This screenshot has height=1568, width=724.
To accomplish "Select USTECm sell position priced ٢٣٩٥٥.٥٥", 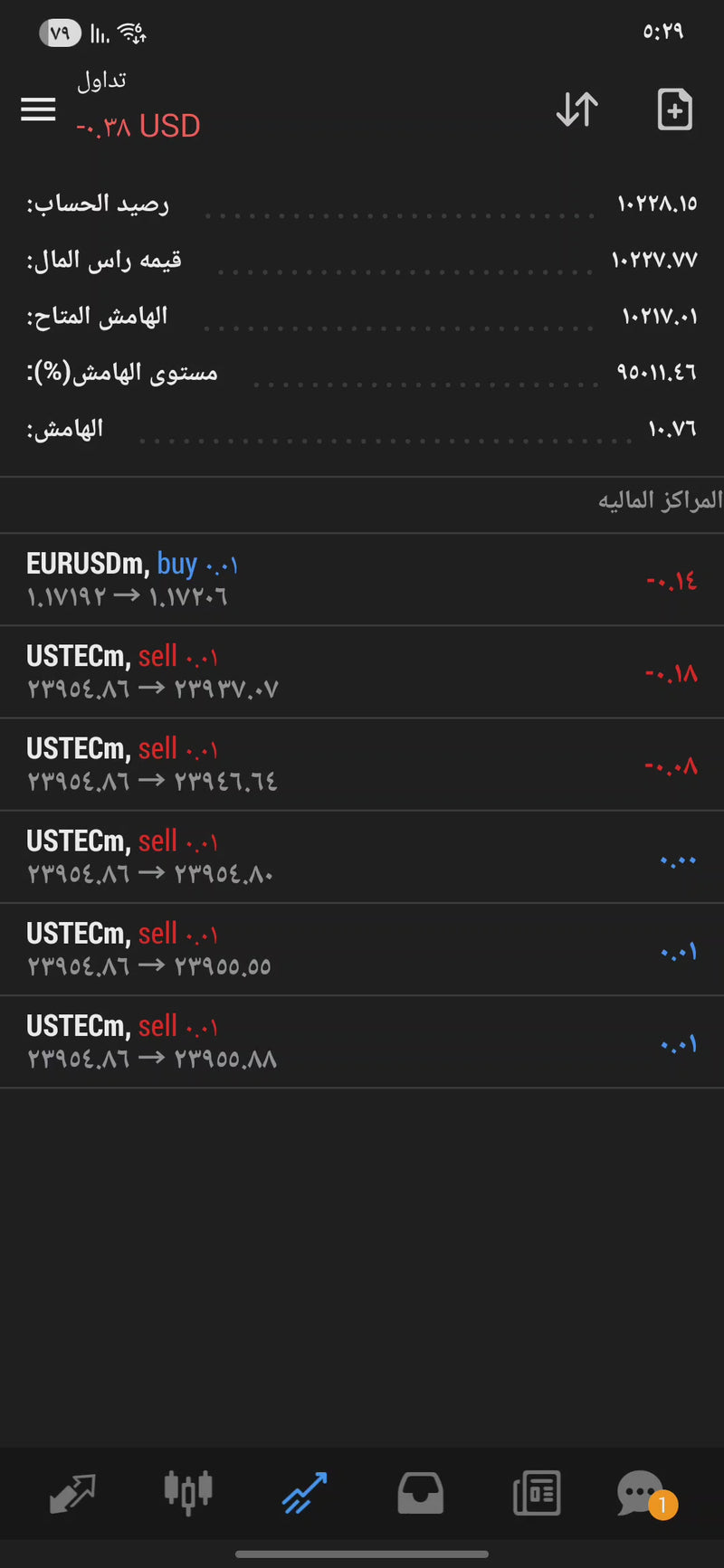I will (362, 949).
